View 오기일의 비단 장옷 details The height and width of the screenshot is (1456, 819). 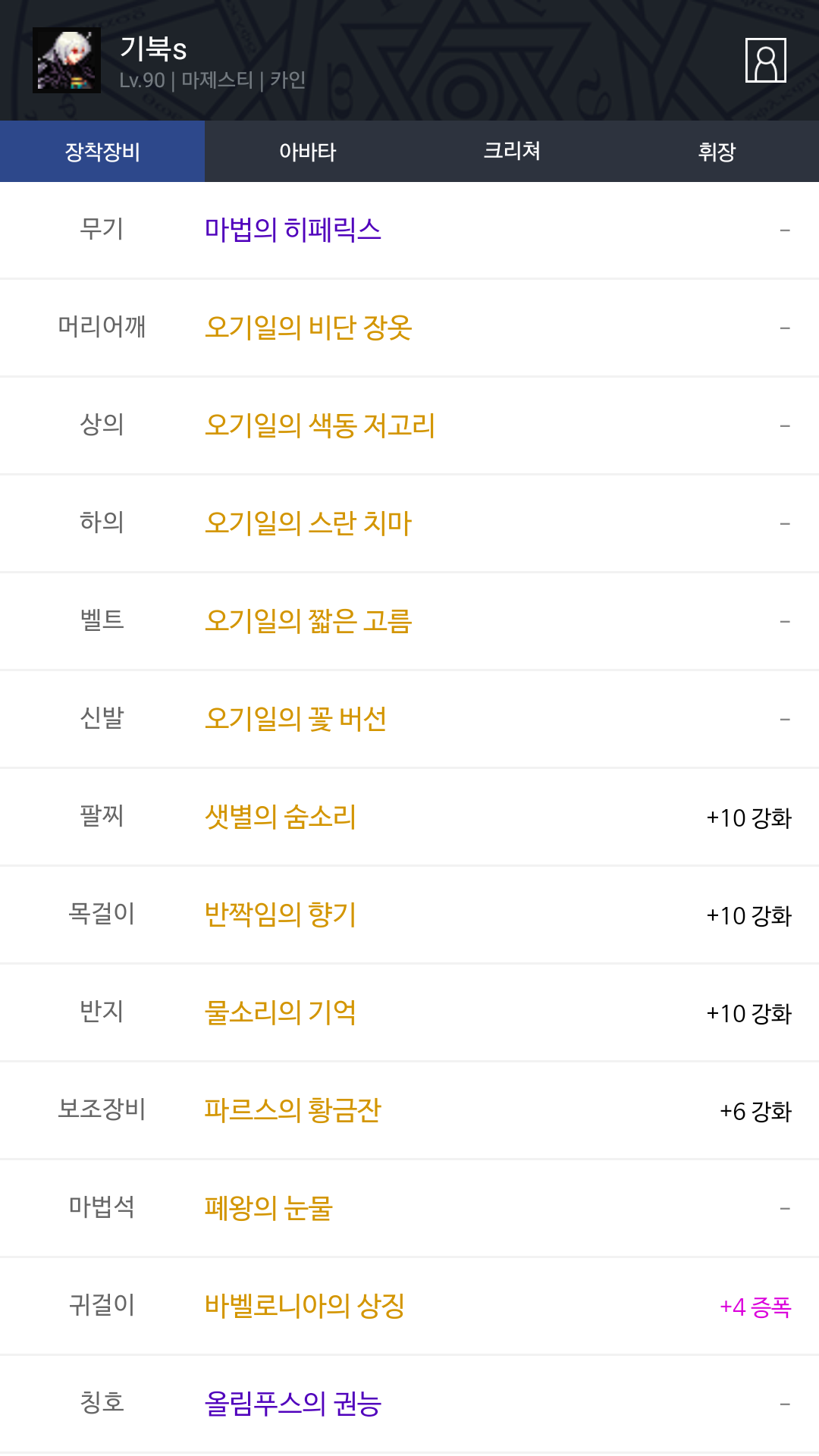click(409, 328)
